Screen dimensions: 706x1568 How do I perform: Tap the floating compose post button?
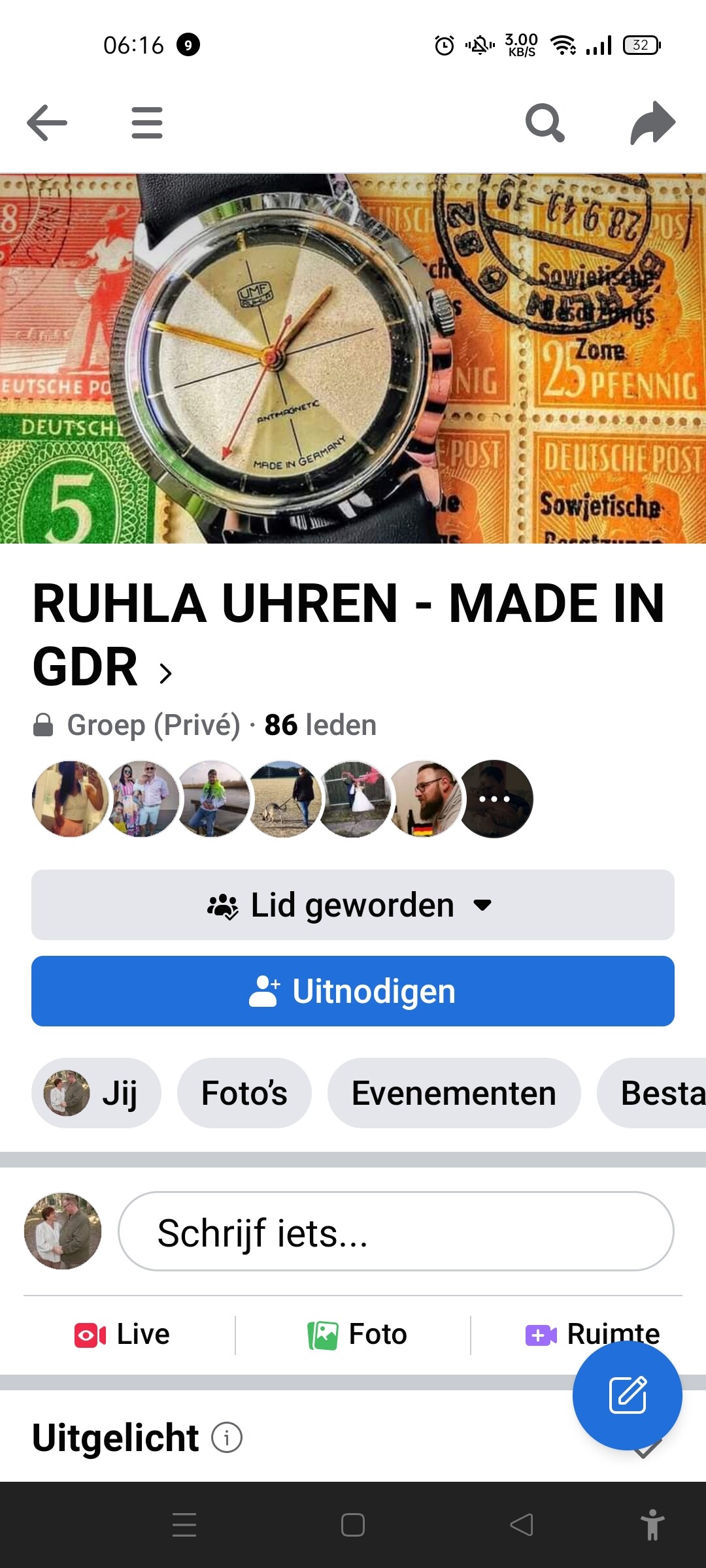pos(628,1395)
